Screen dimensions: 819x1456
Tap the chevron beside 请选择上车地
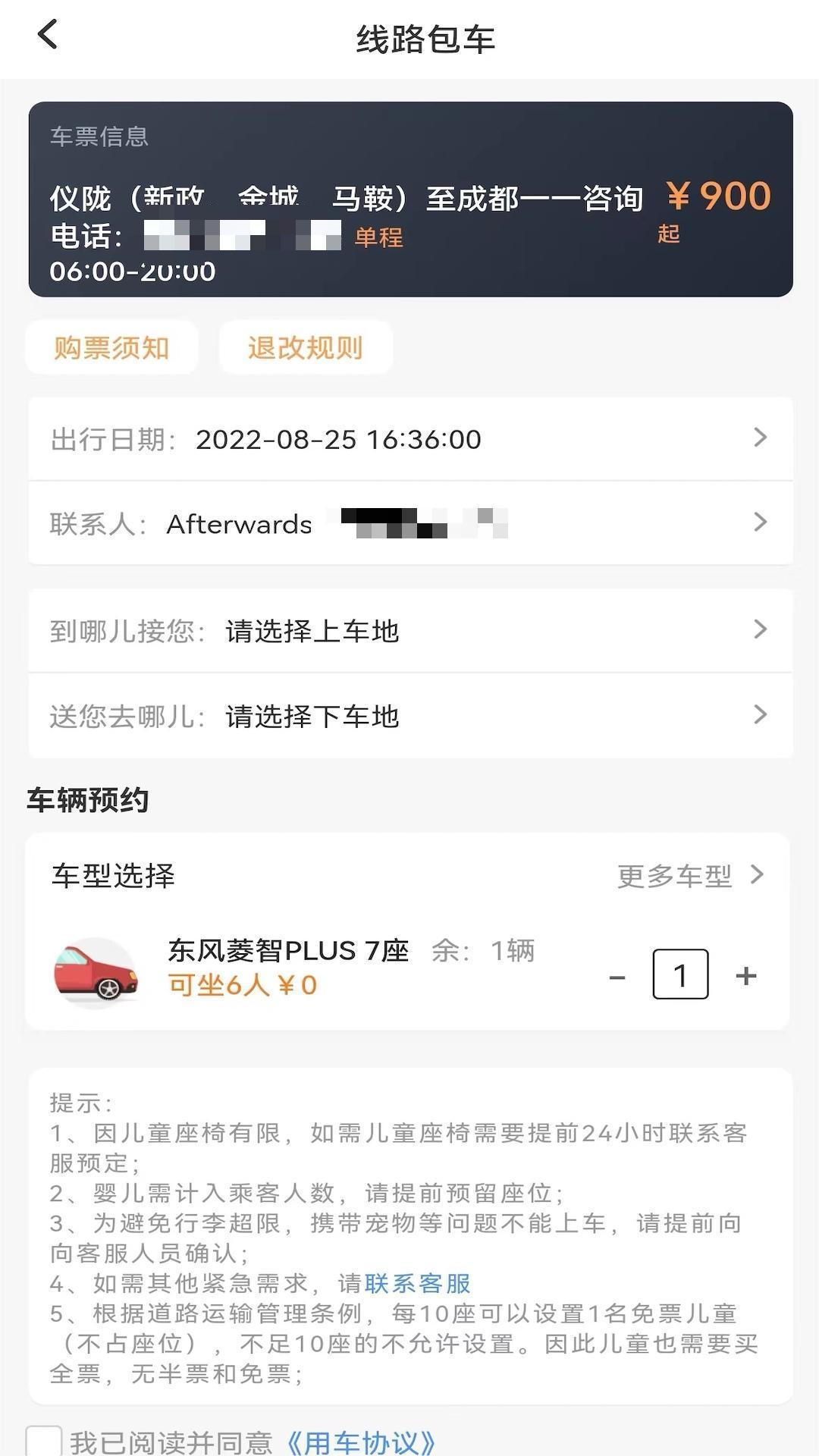759,630
